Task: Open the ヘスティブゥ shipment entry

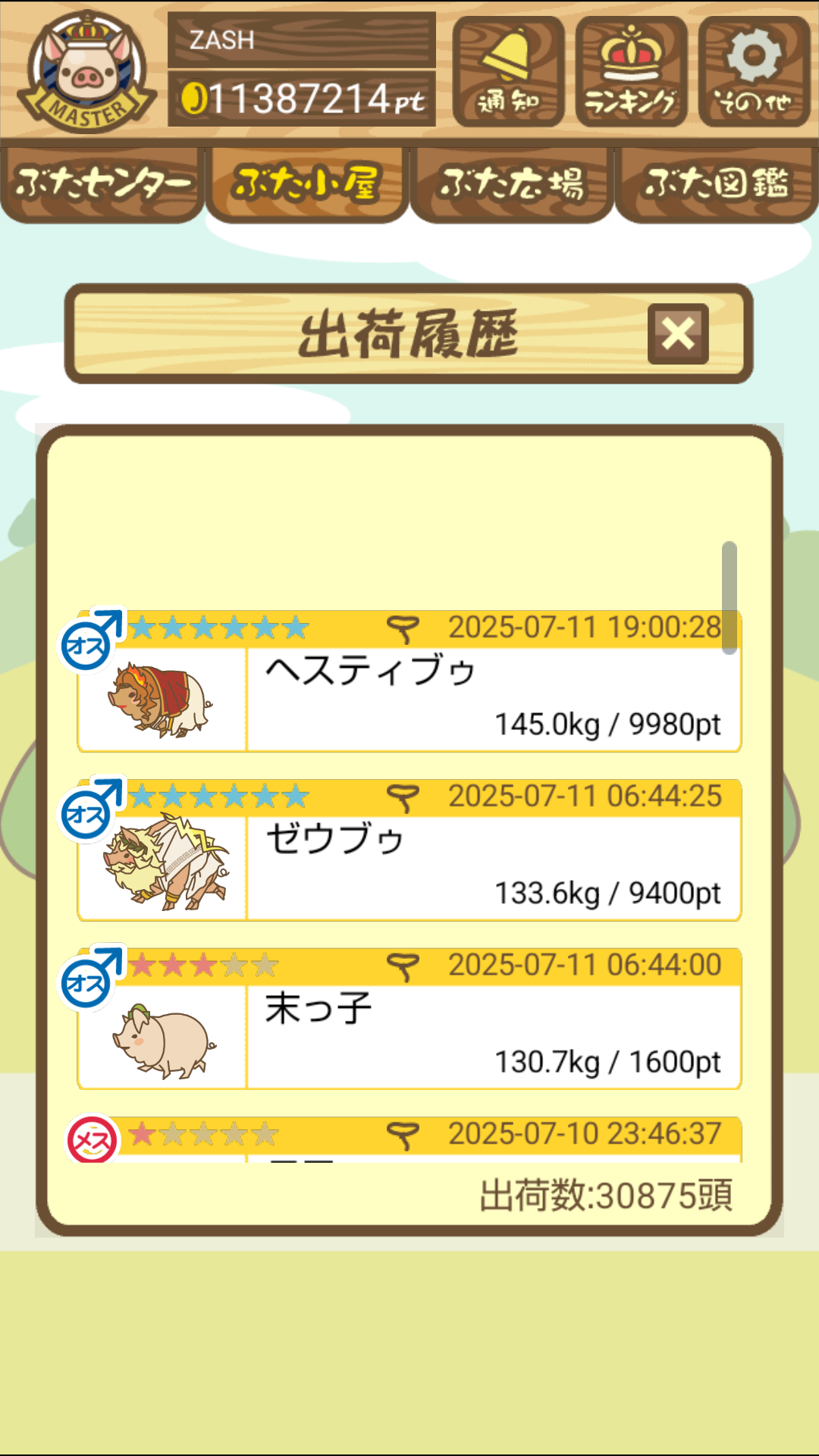Action: click(x=409, y=681)
